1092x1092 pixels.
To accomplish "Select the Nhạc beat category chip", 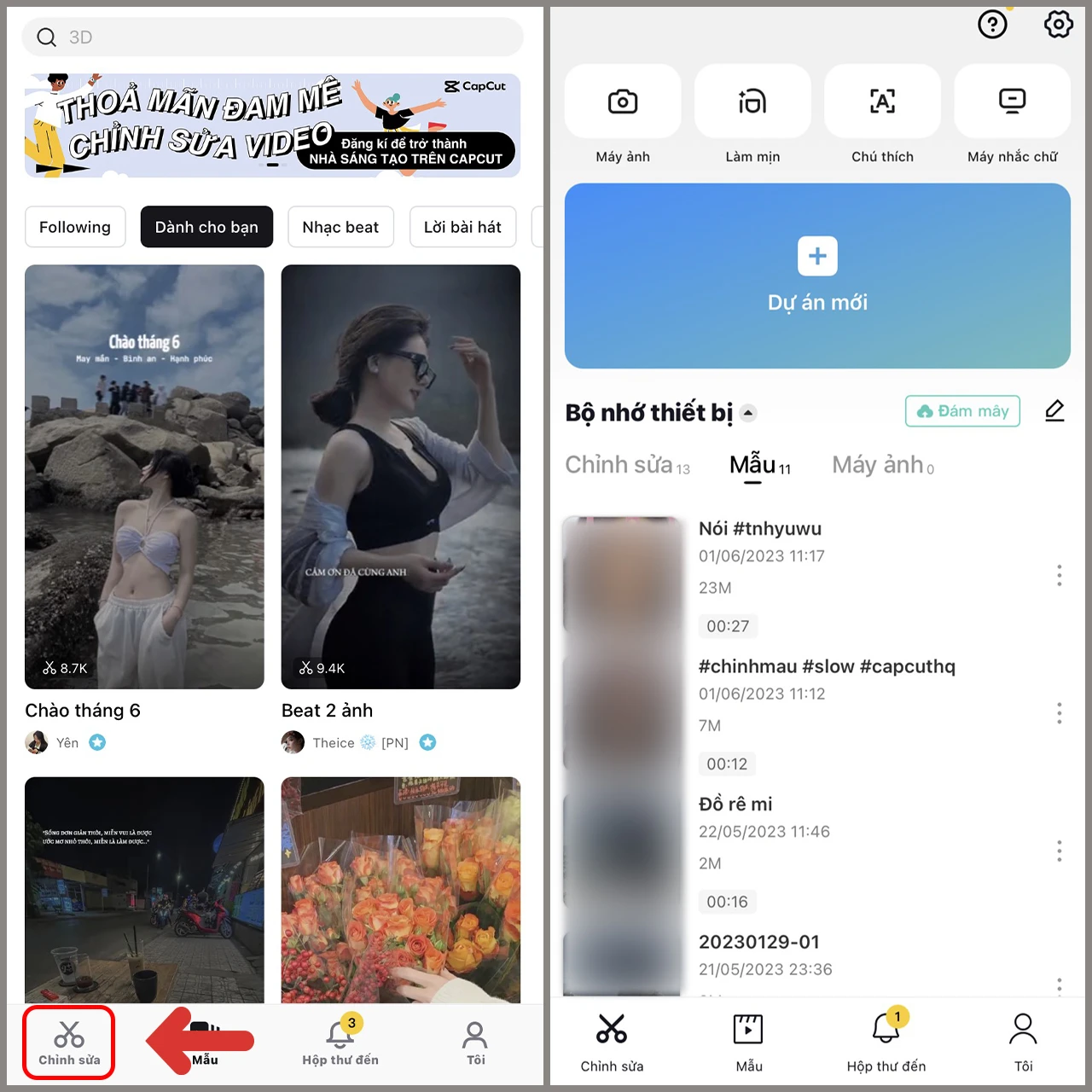I will pyautogui.click(x=340, y=227).
